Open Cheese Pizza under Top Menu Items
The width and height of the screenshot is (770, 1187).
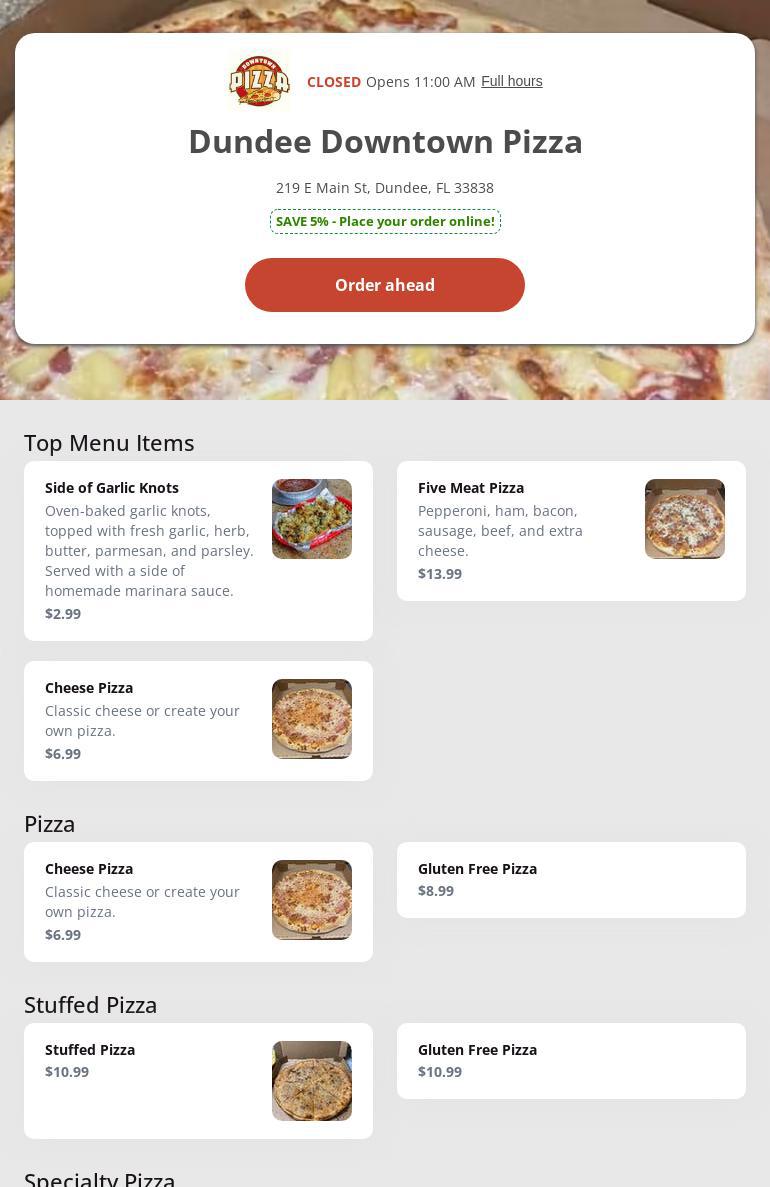198,720
